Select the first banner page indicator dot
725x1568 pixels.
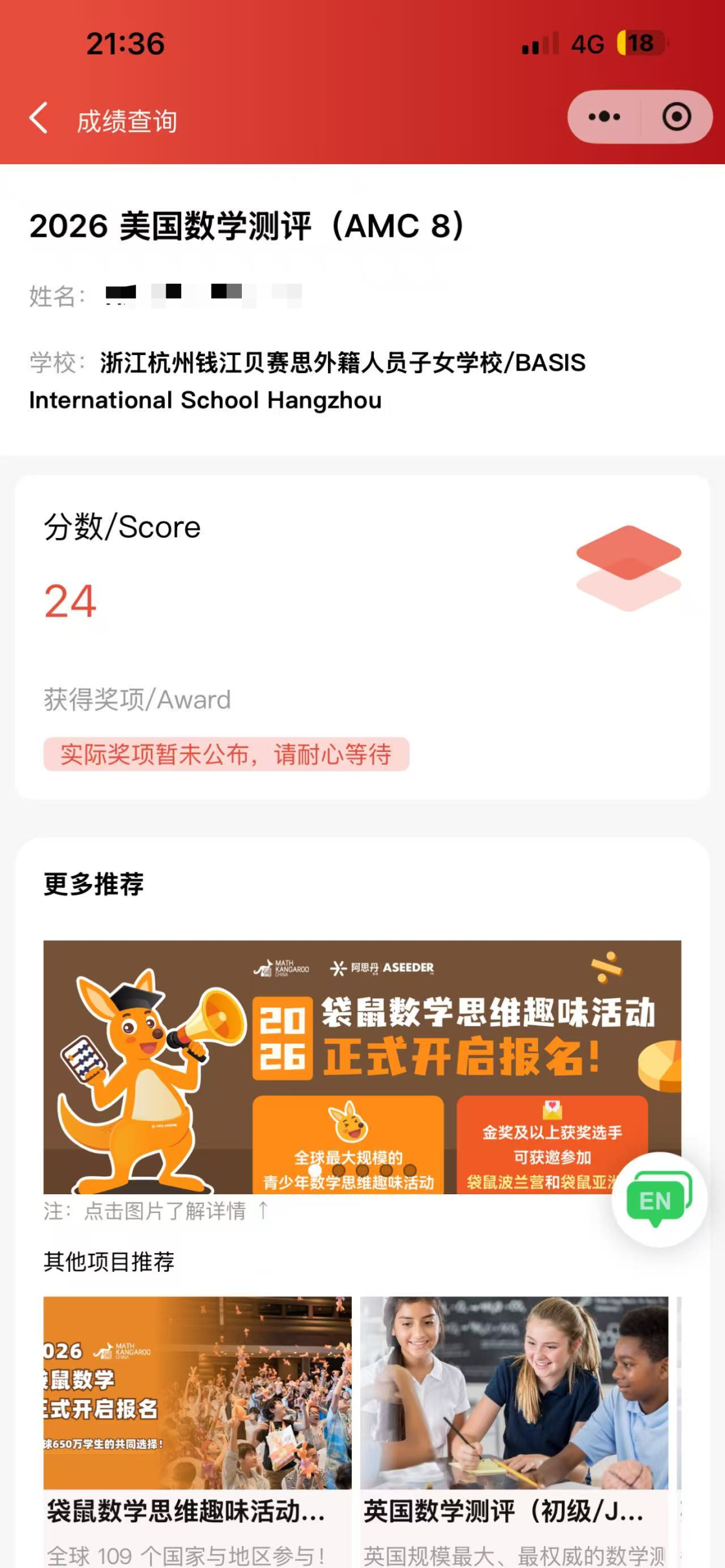coord(315,1170)
